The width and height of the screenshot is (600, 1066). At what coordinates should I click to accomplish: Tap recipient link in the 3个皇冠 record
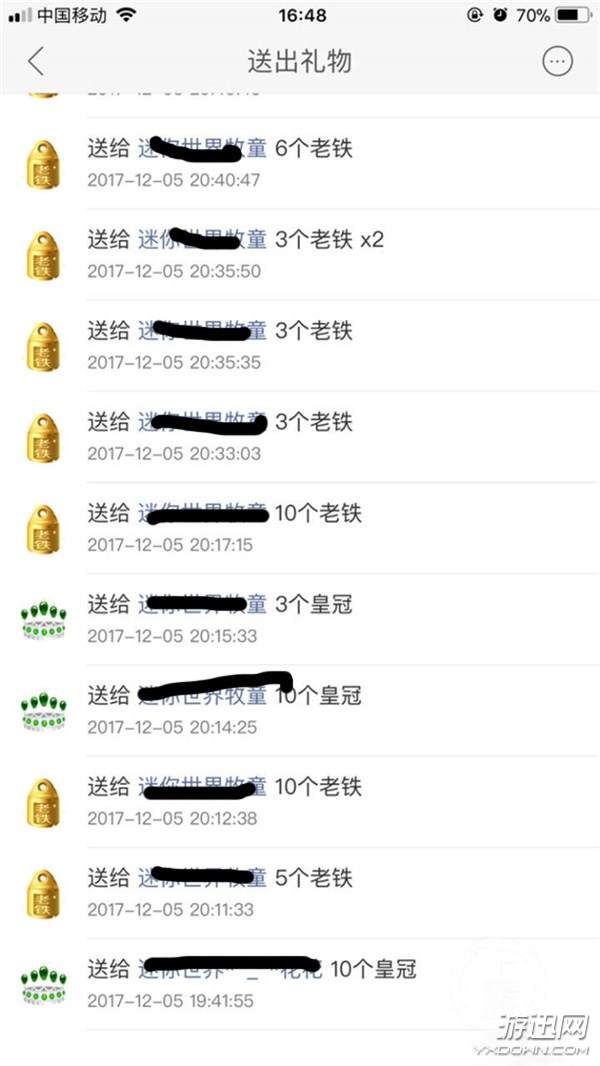[202, 604]
